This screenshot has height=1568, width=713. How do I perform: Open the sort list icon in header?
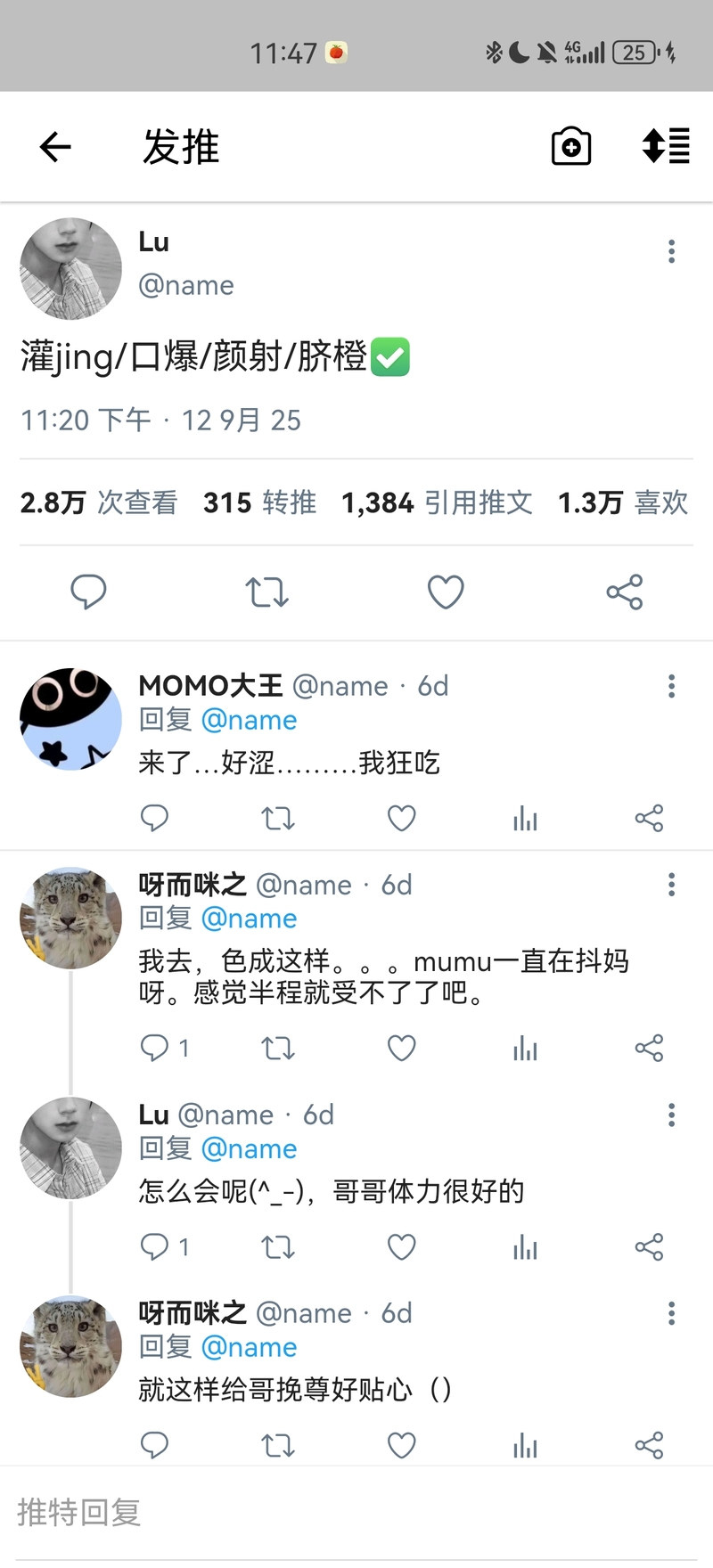coord(666,146)
